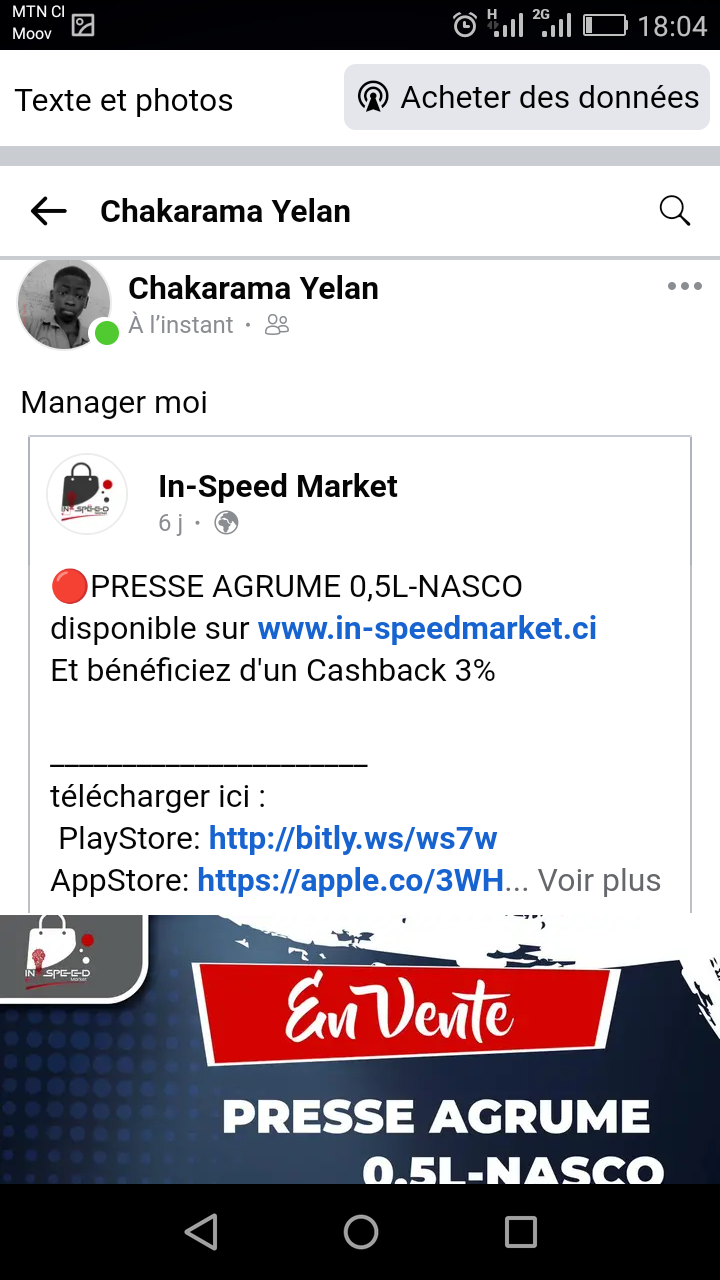Image resolution: width=720 pixels, height=1280 pixels.
Task: Open the www.in-speedmarket.ci link
Action: [427, 628]
